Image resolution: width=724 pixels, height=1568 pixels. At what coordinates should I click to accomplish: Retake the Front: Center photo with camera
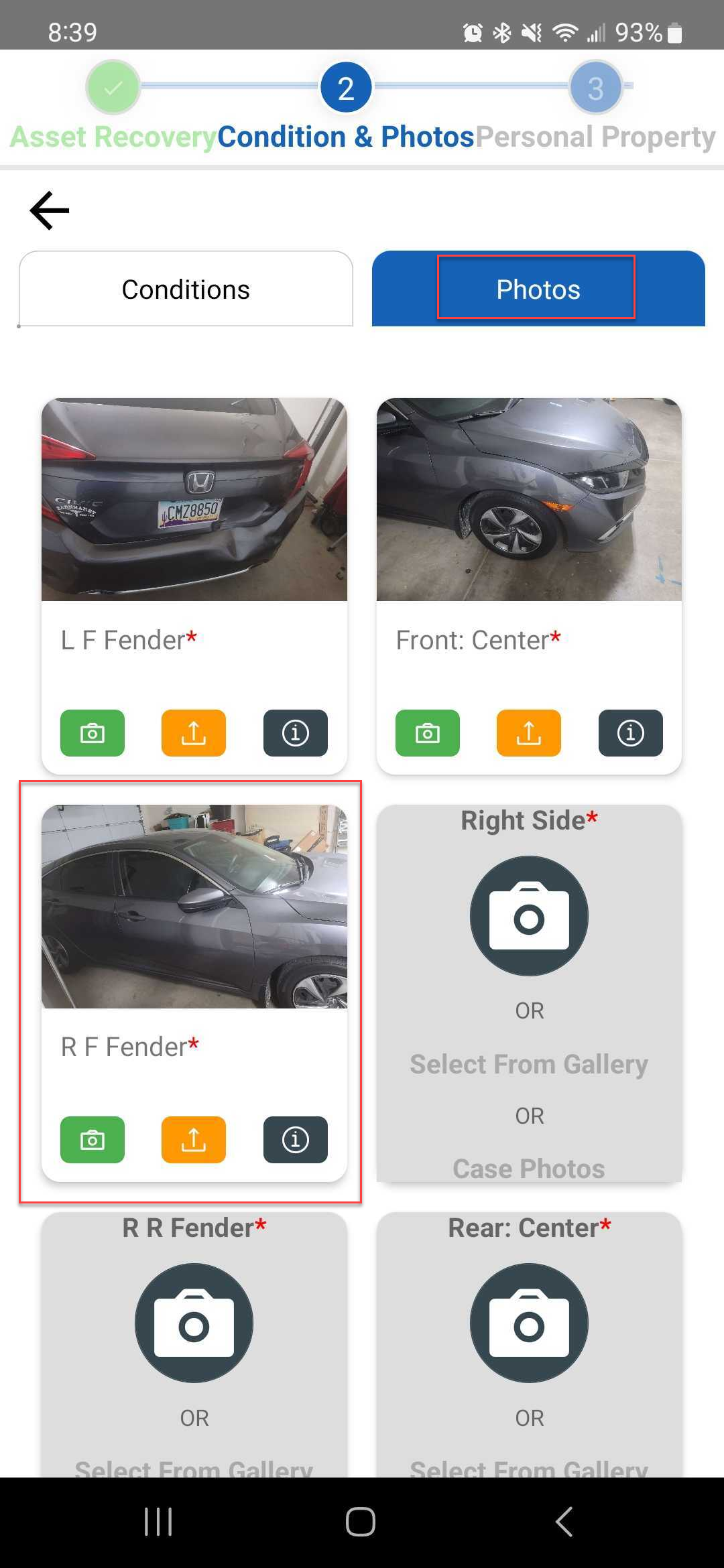[428, 733]
